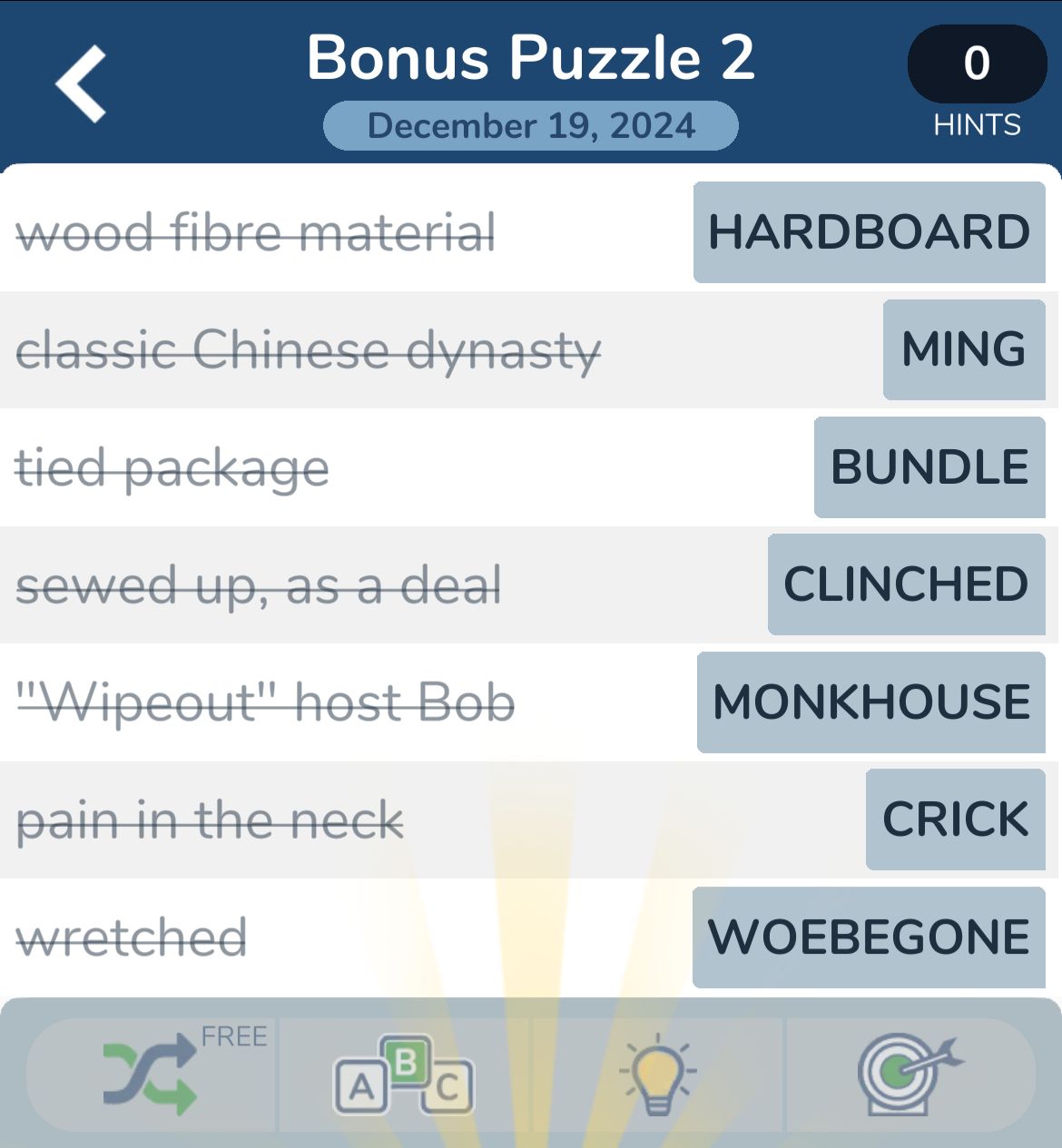Tap the WOEBEGONE answer tile

pos(869,937)
